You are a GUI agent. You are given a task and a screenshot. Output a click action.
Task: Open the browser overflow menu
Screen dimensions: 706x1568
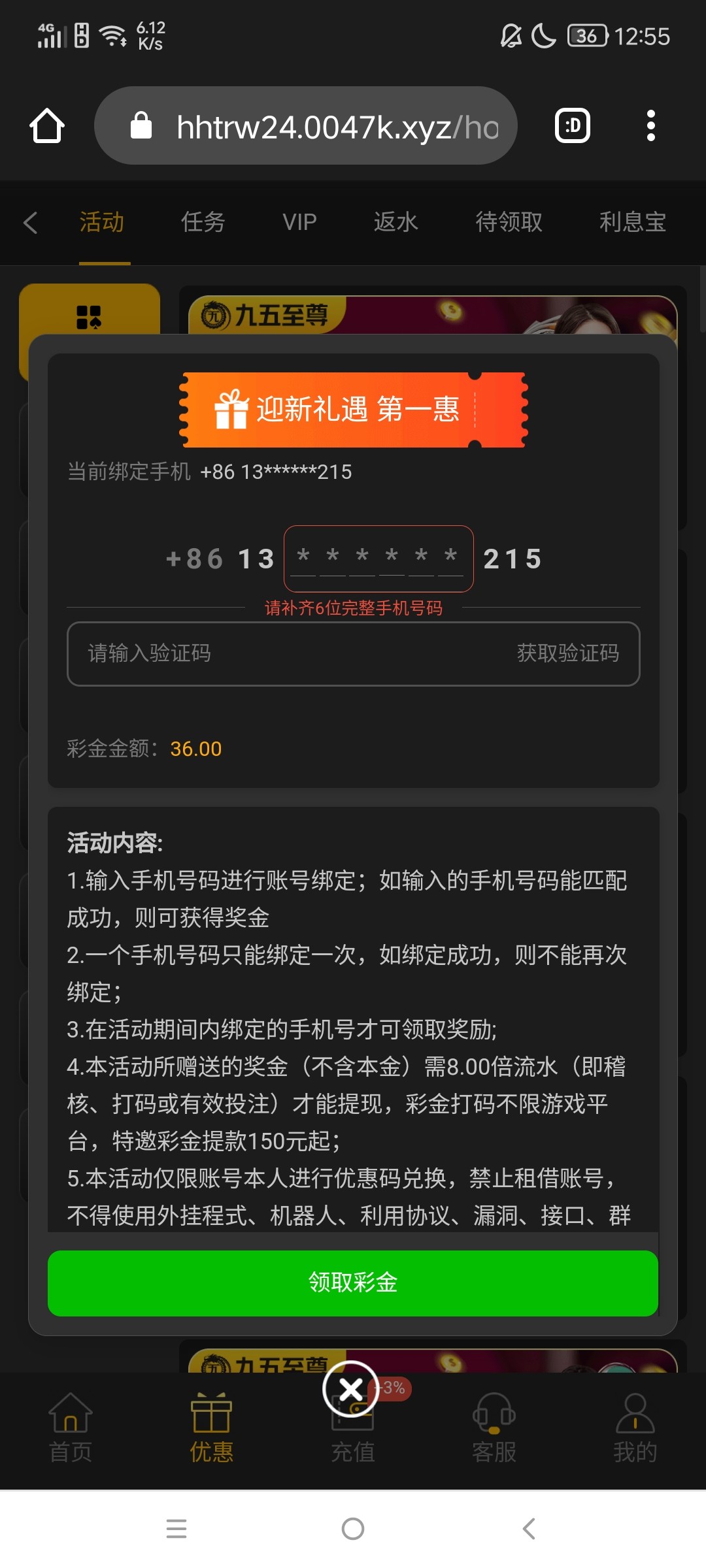tap(650, 125)
